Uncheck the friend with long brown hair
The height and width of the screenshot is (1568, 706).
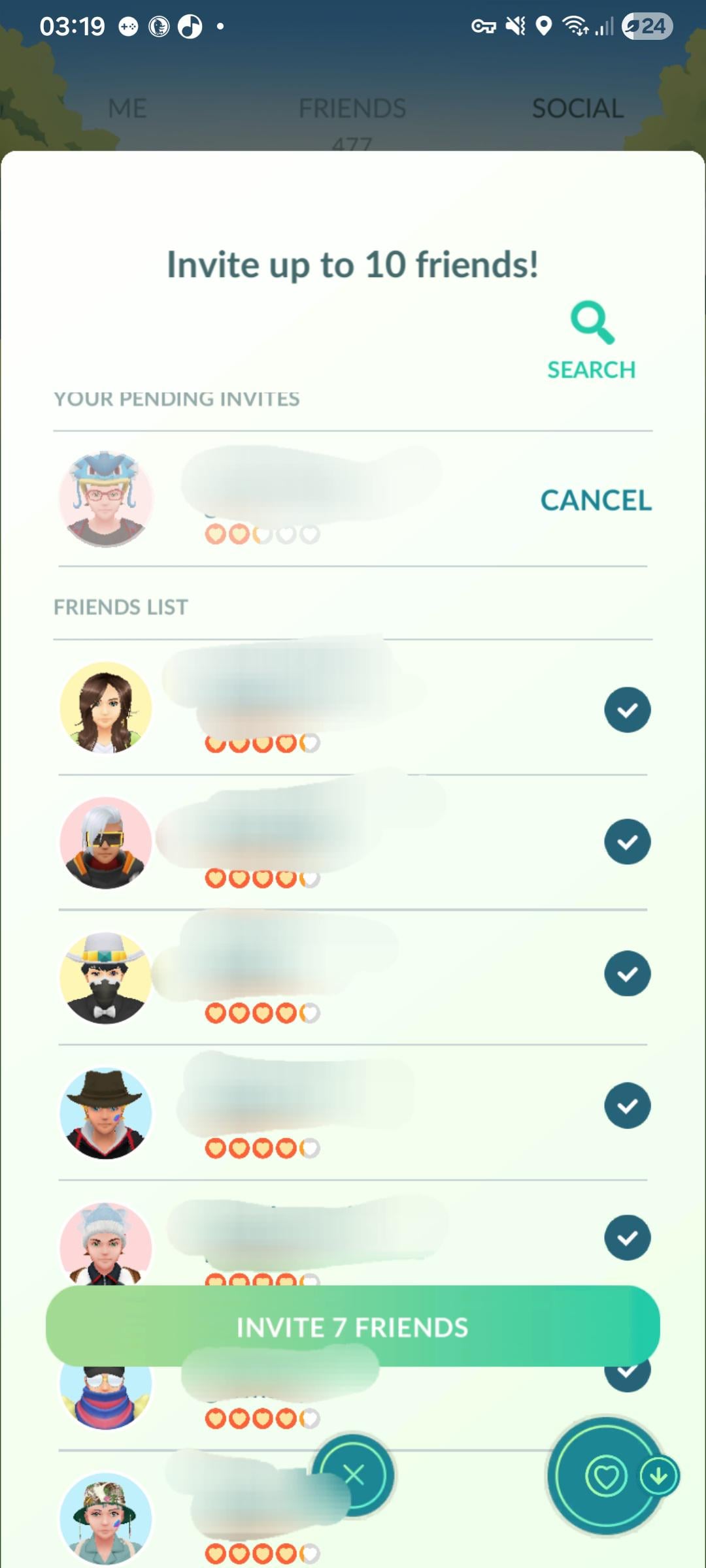click(627, 710)
